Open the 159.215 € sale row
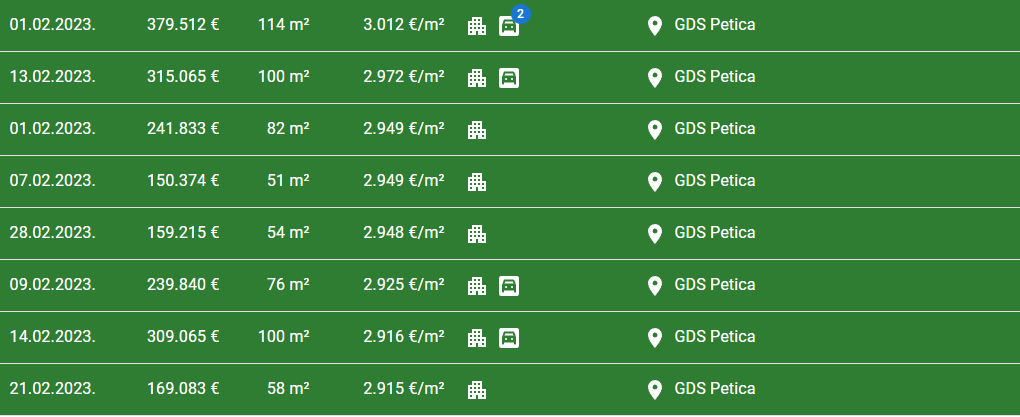The image size is (1020, 417). point(183,233)
